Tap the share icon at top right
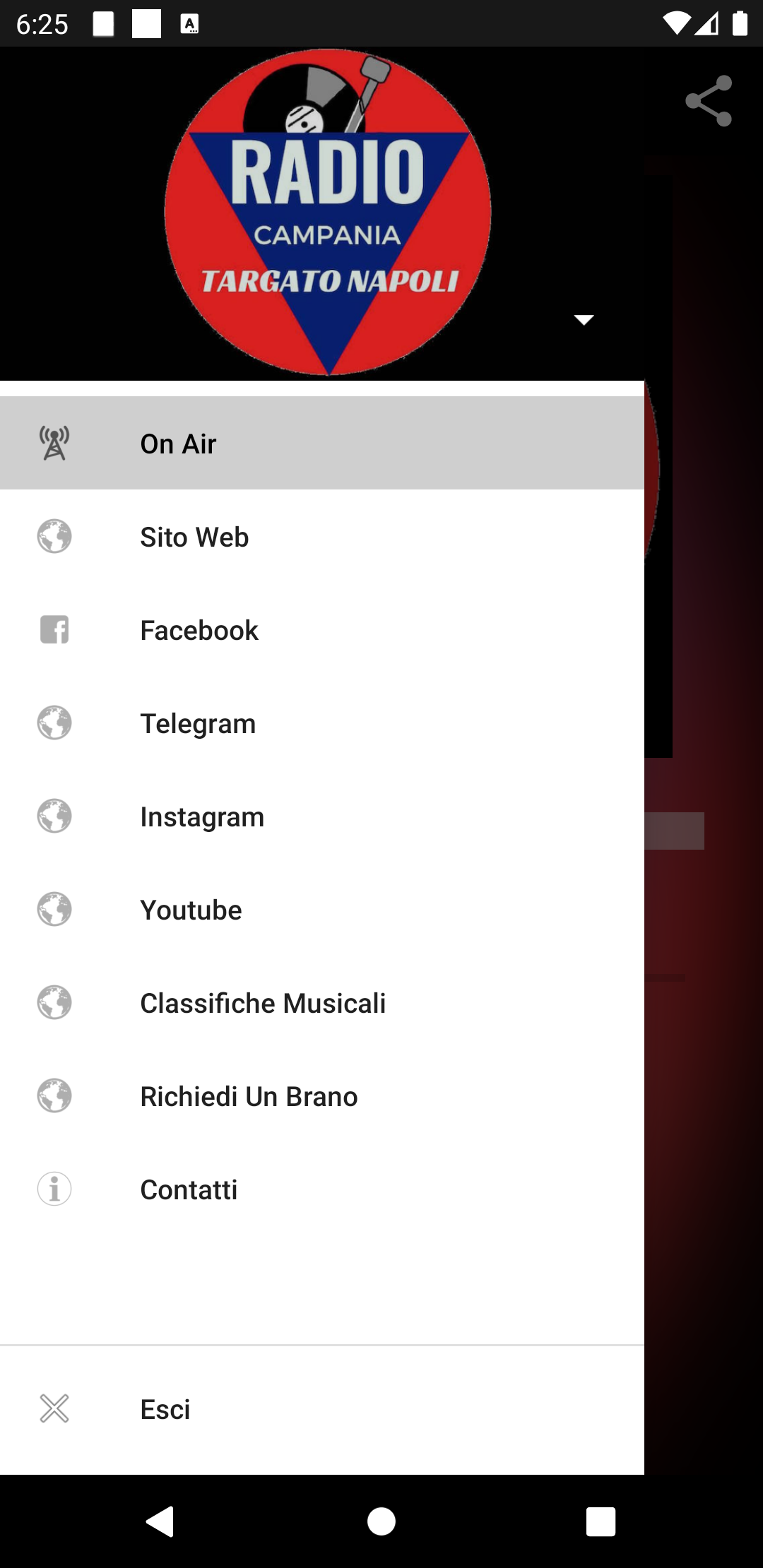 (x=709, y=101)
